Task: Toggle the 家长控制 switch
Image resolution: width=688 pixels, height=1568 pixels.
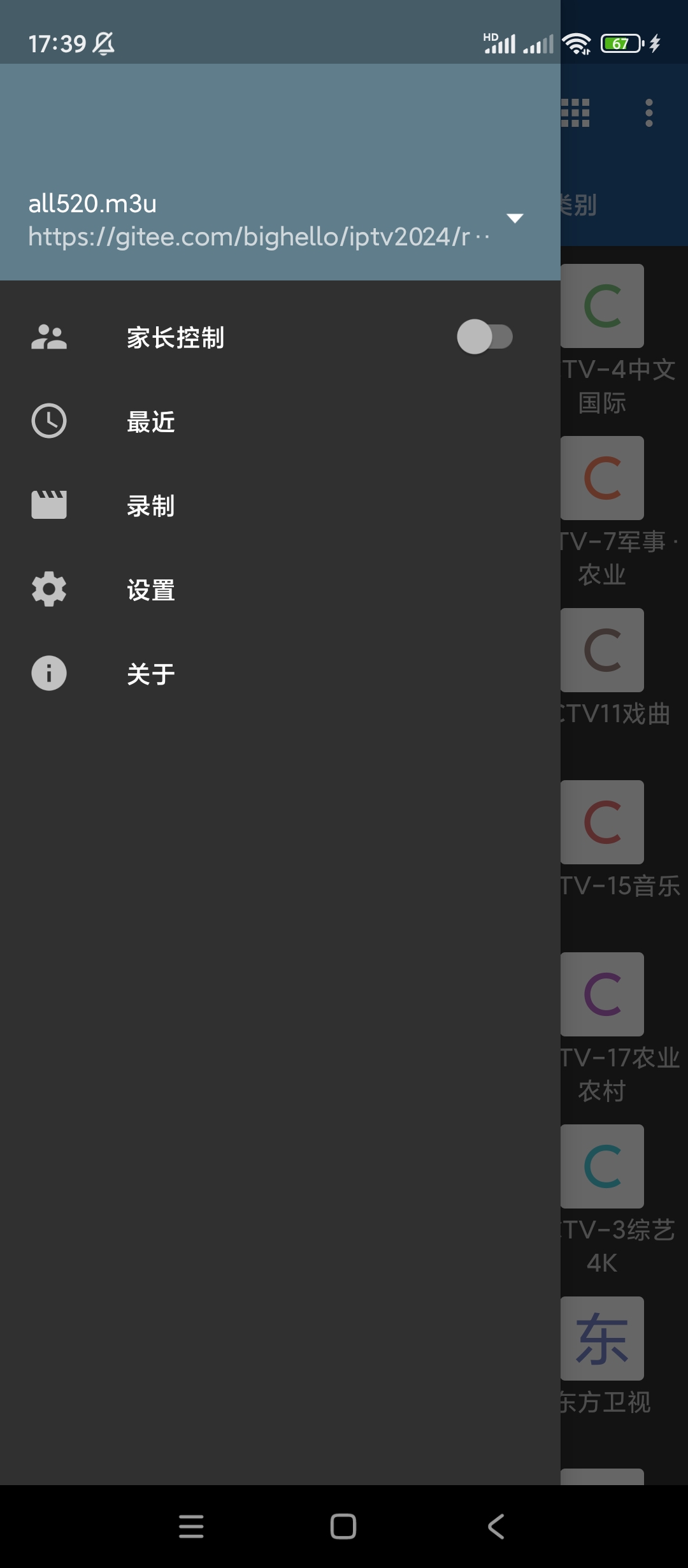Action: point(484,337)
